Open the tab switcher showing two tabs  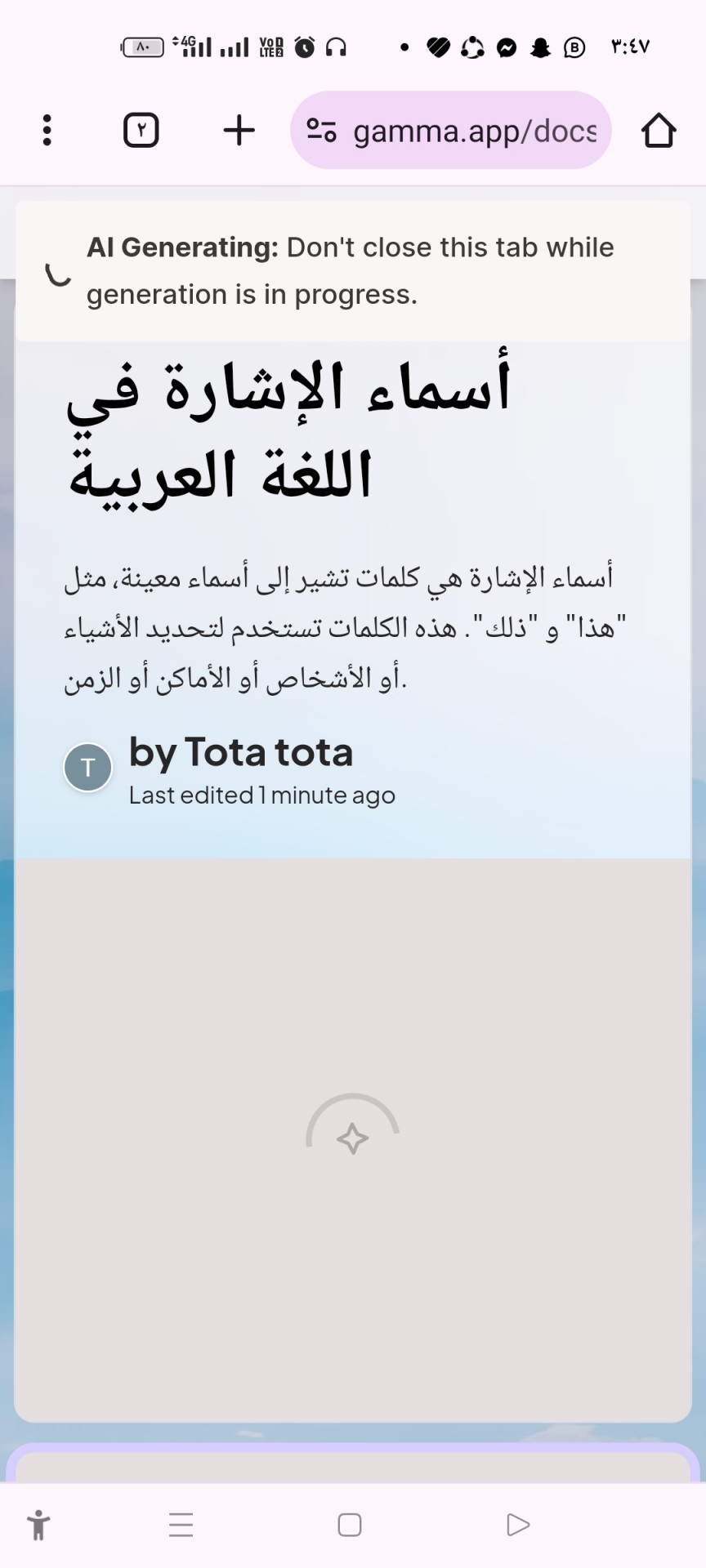pos(141,130)
